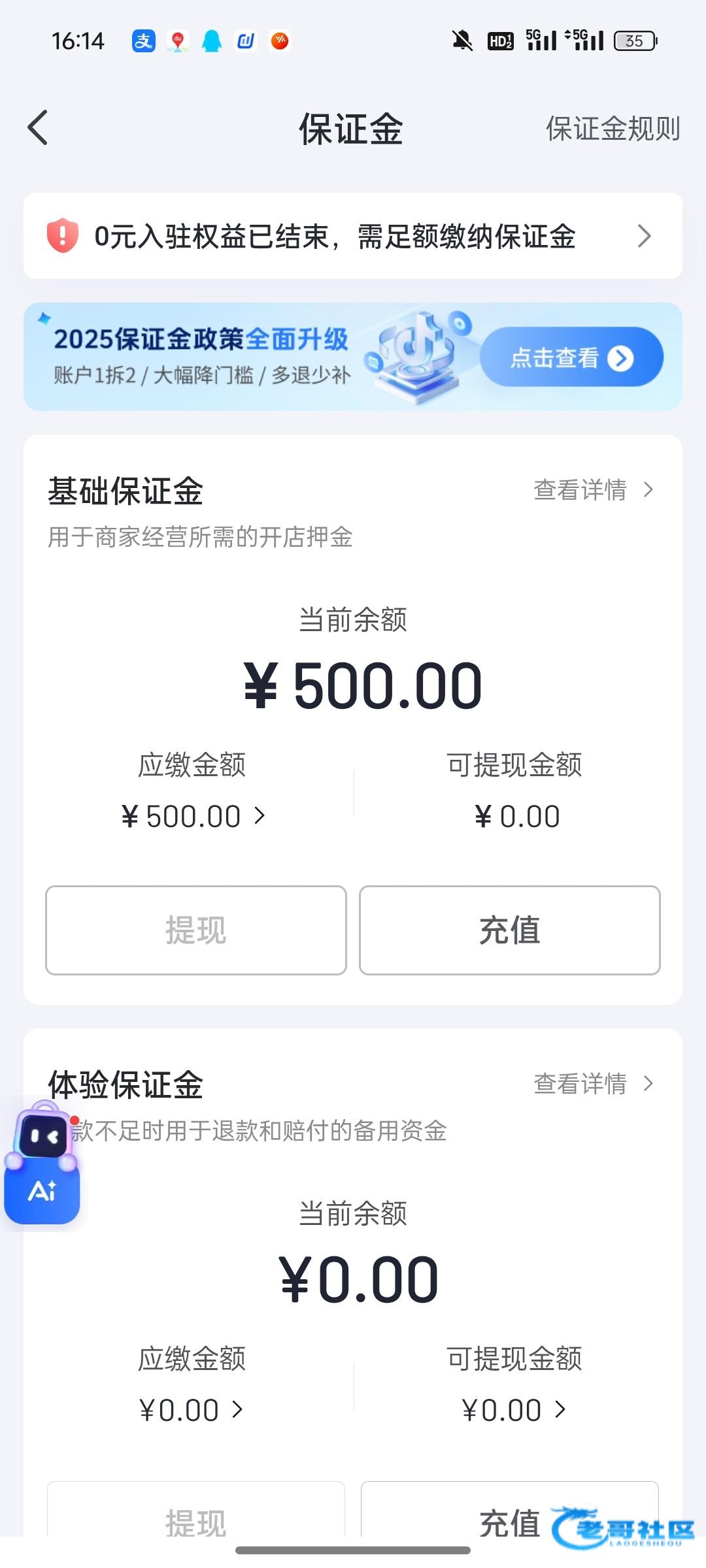This screenshot has width=706, height=1568.
Task: Open the 0元入驻权益已结束 notice
Action: [353, 236]
